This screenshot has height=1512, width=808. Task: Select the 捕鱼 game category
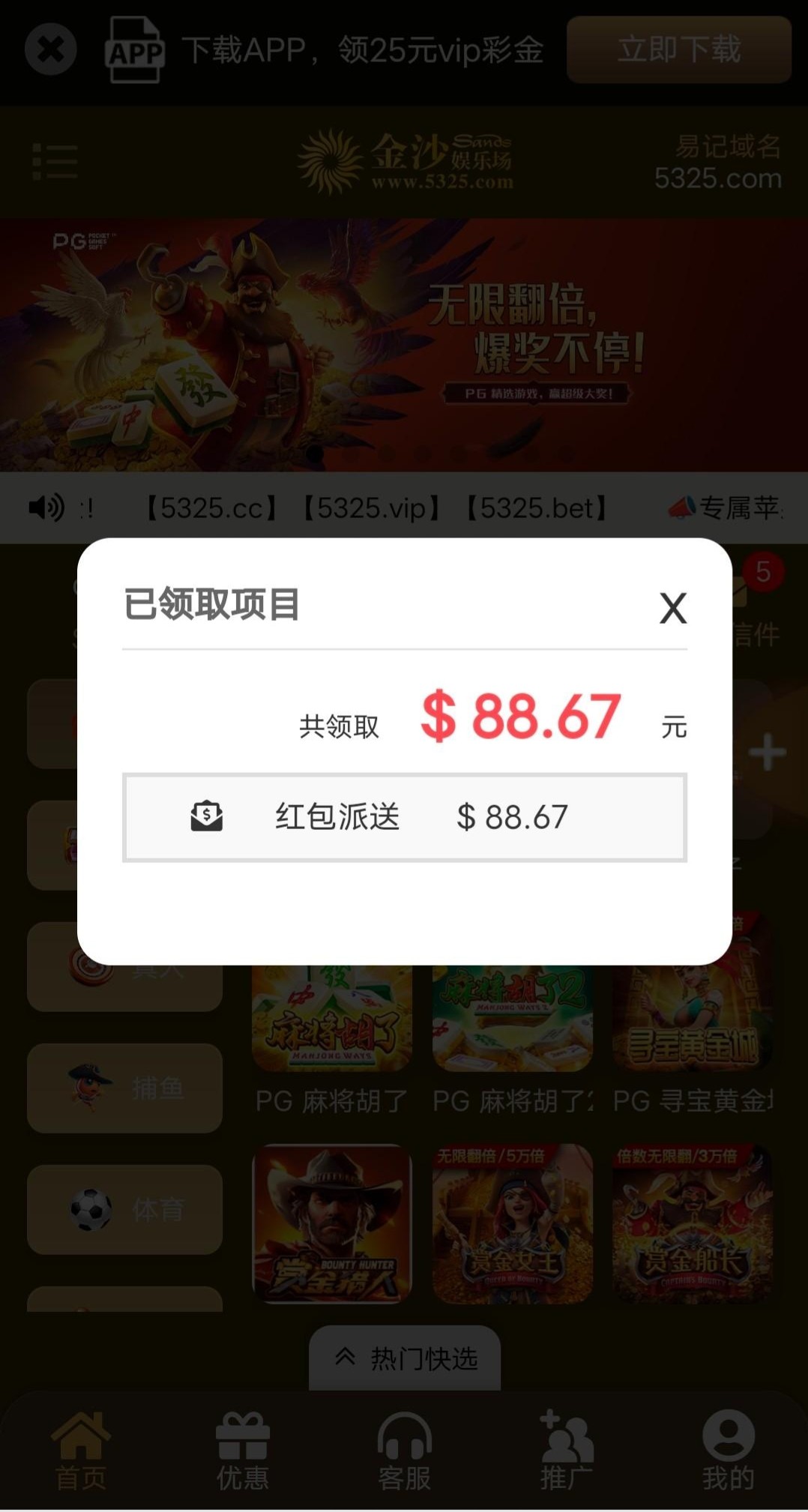[x=124, y=1088]
